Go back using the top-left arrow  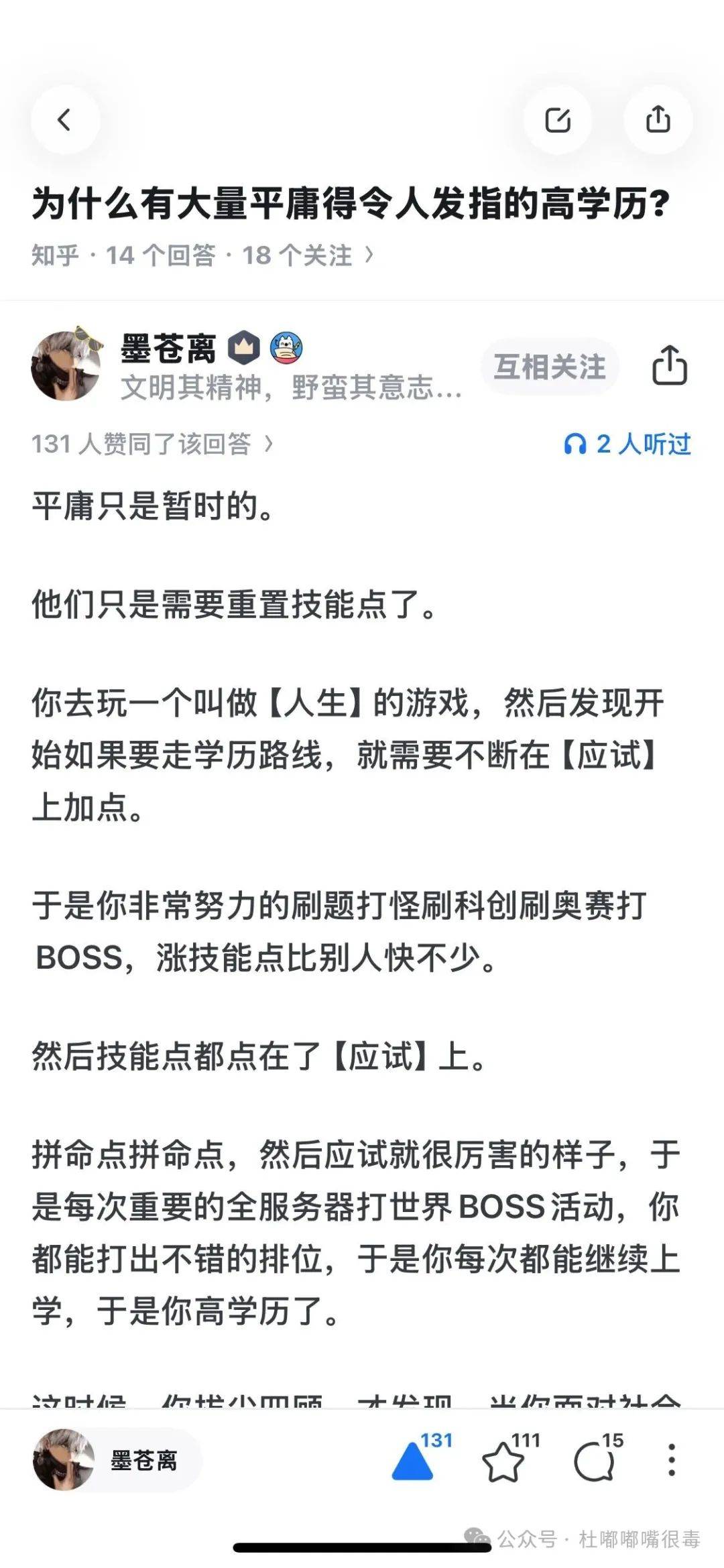tap(64, 120)
